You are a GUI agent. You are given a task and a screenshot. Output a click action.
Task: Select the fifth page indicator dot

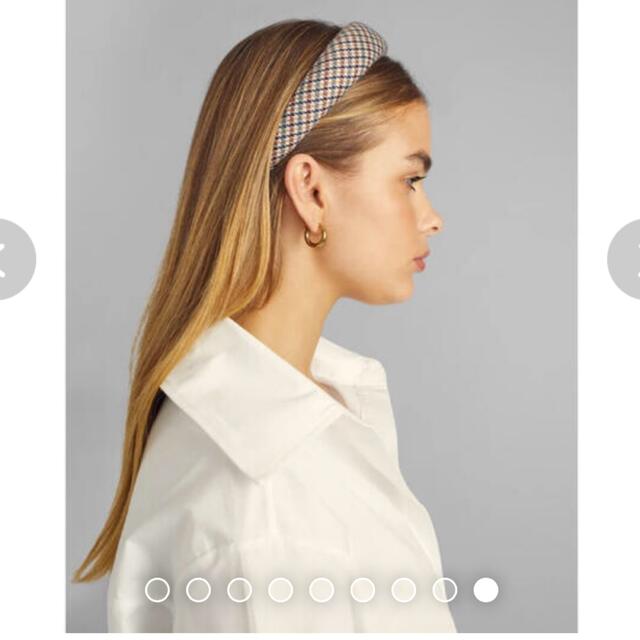(x=321, y=590)
